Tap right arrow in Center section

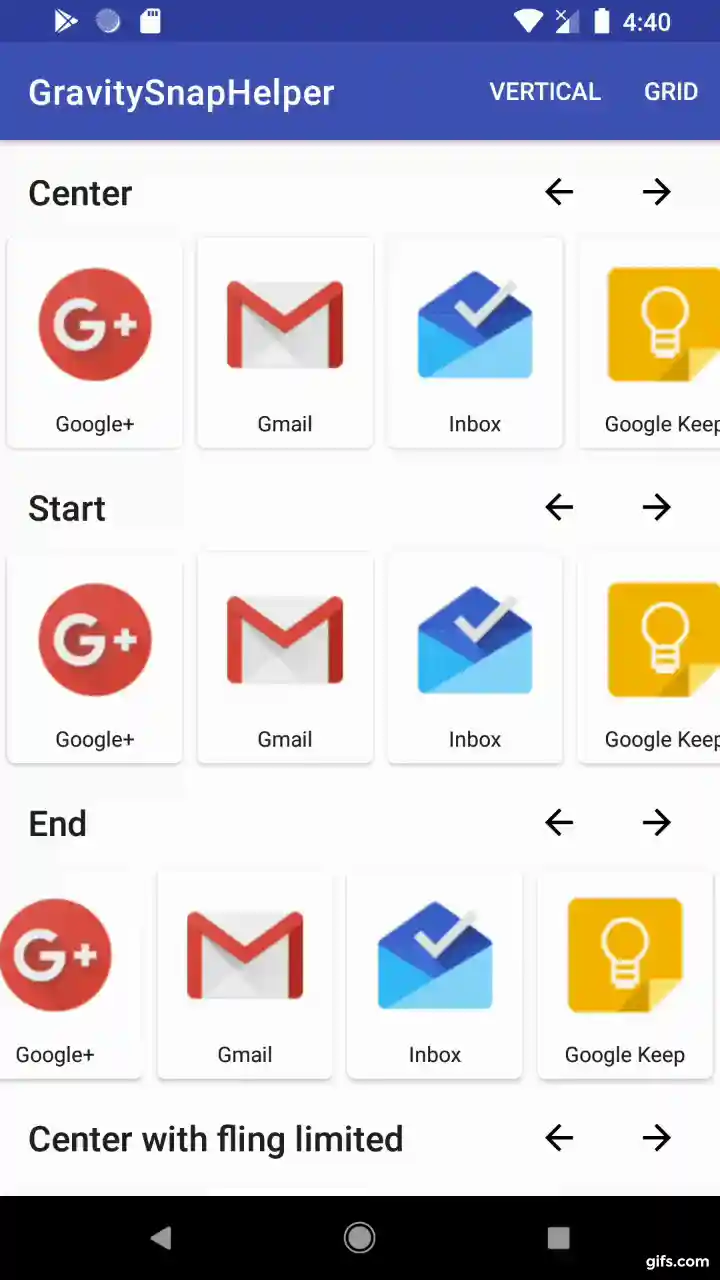point(656,192)
